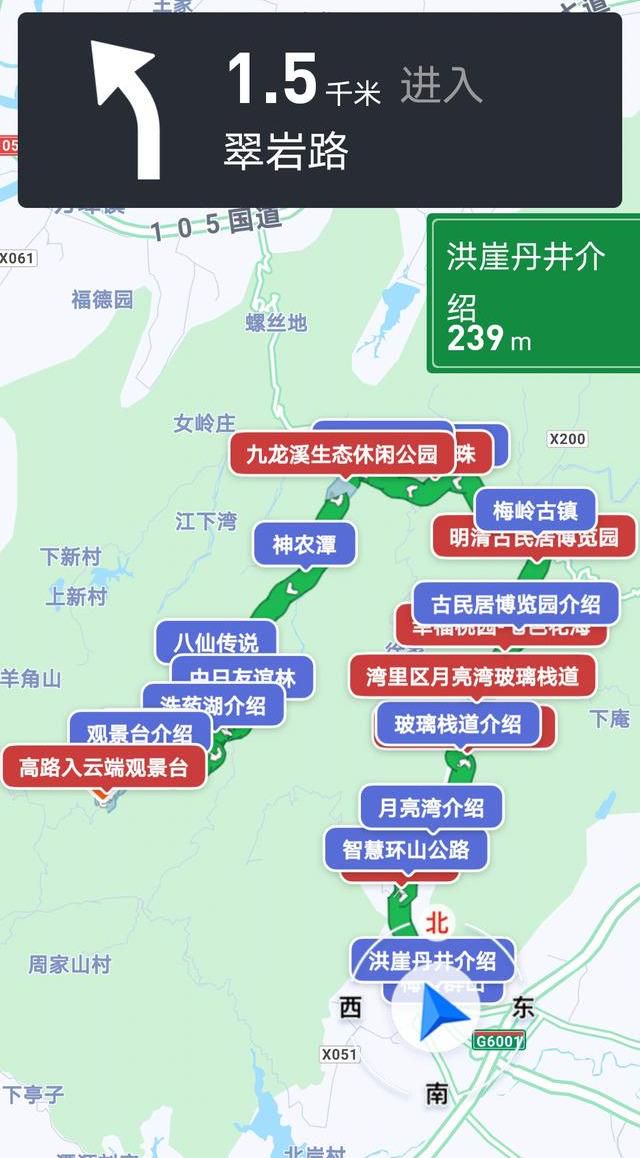Image resolution: width=640 pixels, height=1158 pixels.
Task: Tap the 八仙传说 map label
Action: [215, 641]
